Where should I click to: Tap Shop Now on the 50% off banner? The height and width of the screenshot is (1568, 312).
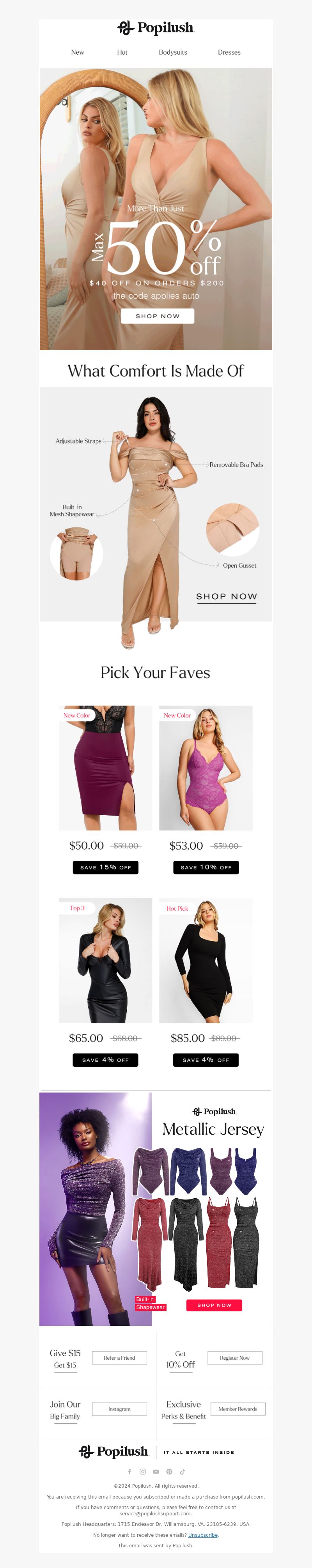coord(158,316)
